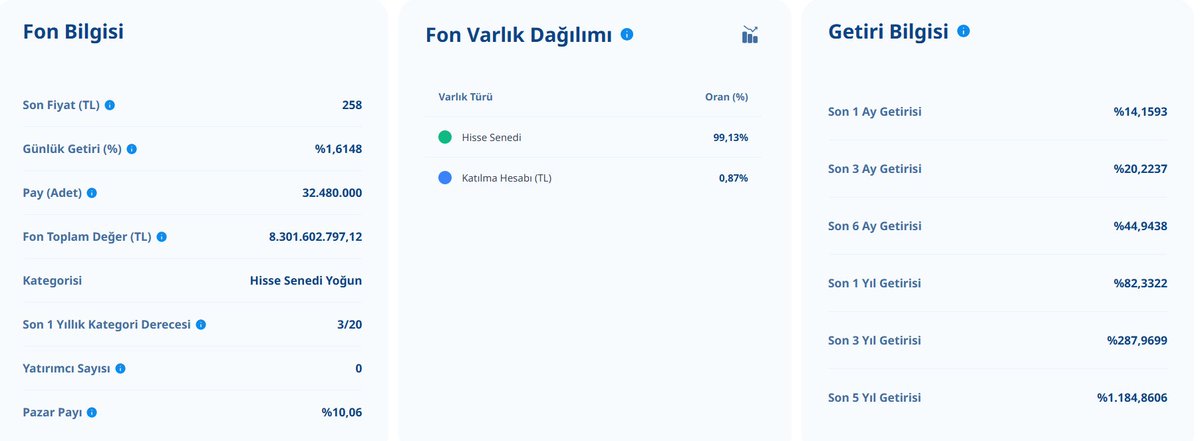The image size is (1200, 441).
Task: Show the Yatırımcı Sayısı info tooltip
Action: (121, 368)
